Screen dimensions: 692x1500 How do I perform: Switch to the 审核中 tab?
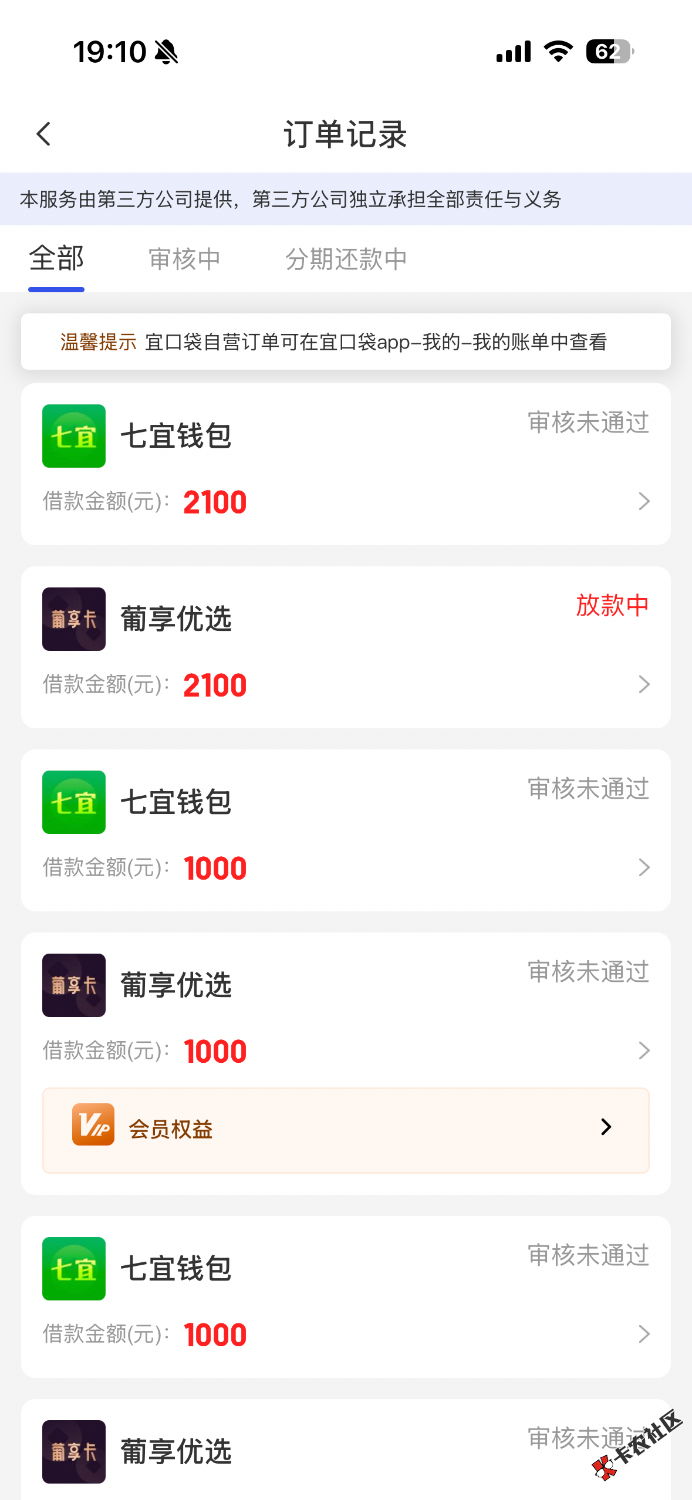tap(185, 259)
